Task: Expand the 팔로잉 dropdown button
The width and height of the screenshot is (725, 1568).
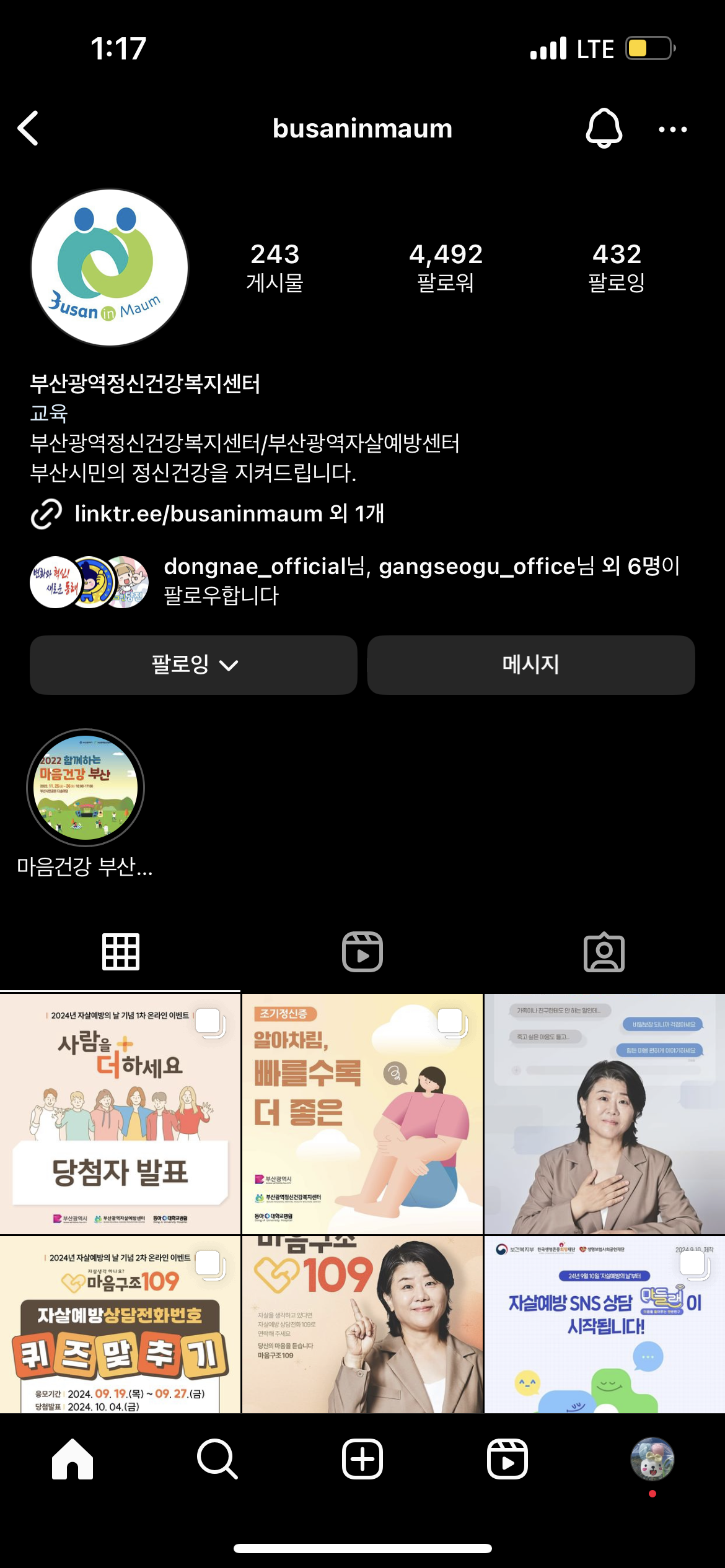Action: pos(194,664)
